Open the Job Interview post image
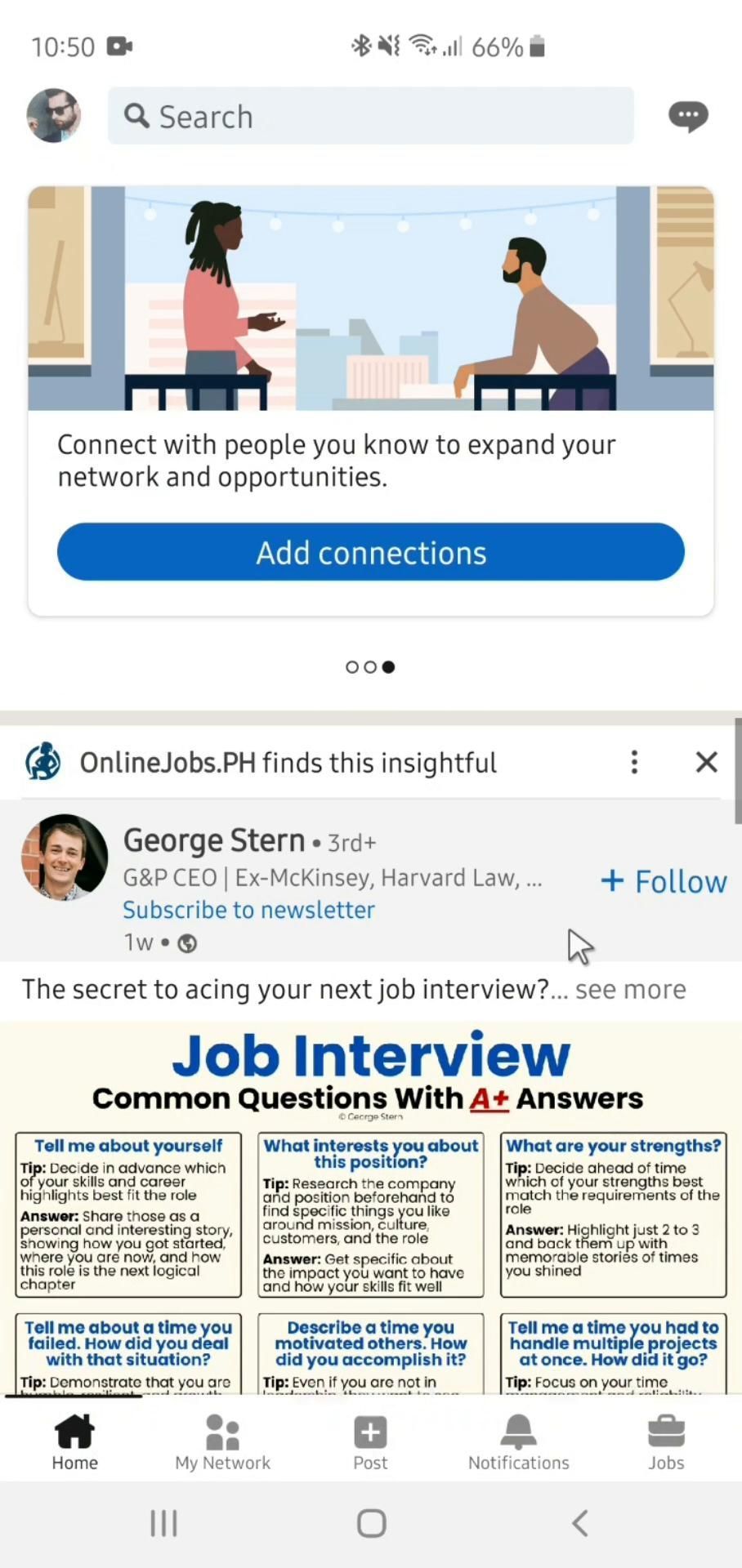 [370, 1209]
